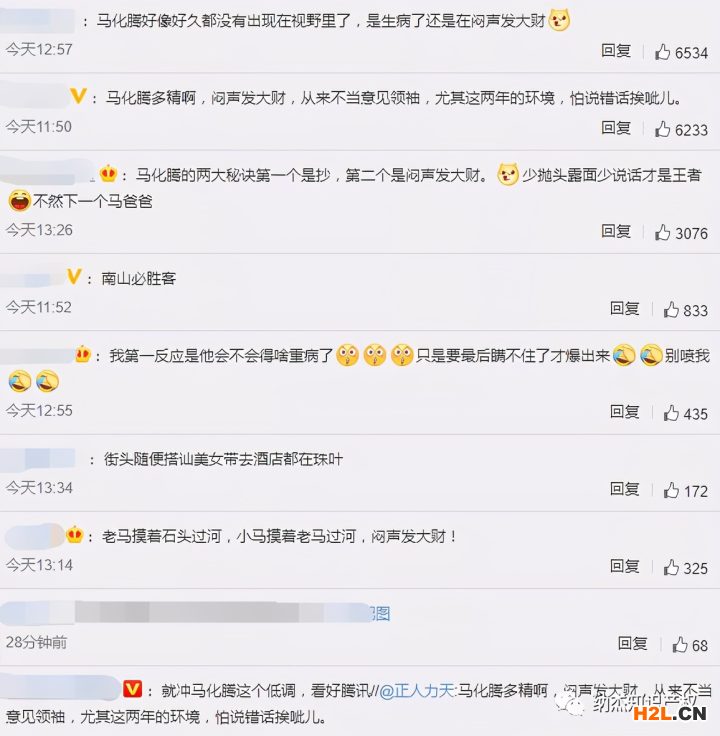The height and width of the screenshot is (736, 720).
Task: Reply to the comment posted at 今天13:34
Action: (x=625, y=489)
